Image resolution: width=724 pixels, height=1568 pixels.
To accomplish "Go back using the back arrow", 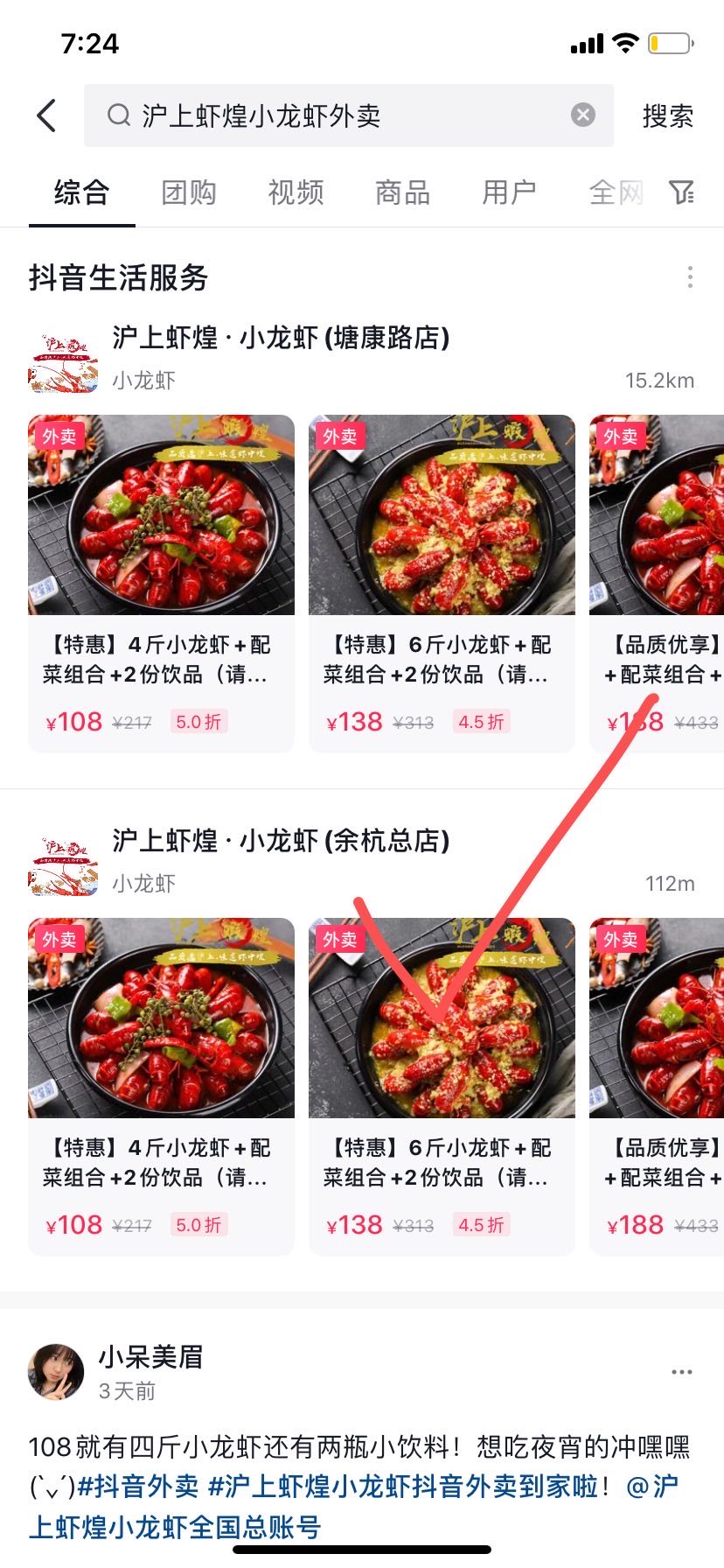I will [47, 115].
